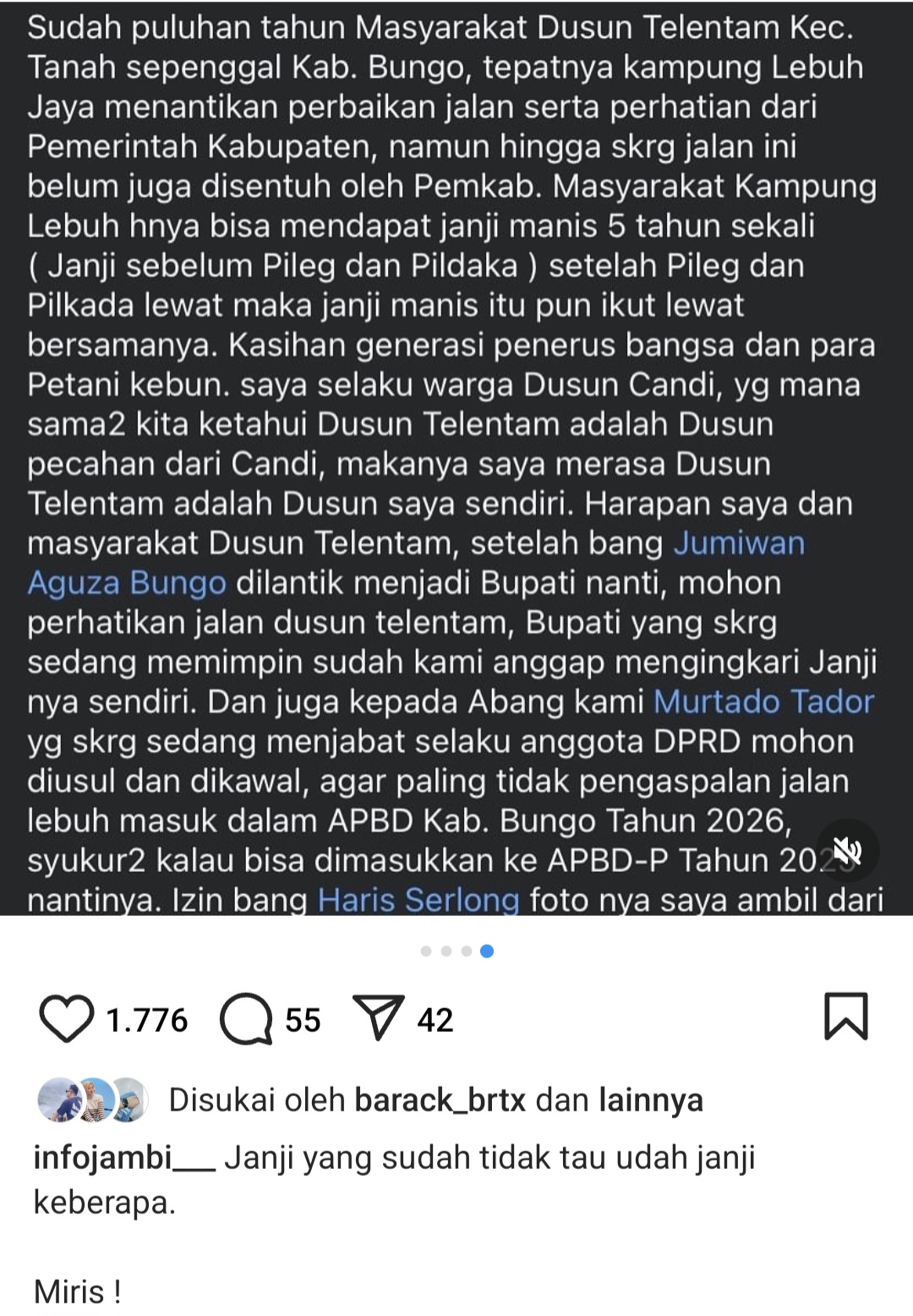Open the comments on this post
This screenshot has height=1316, width=913.
click(x=246, y=1019)
